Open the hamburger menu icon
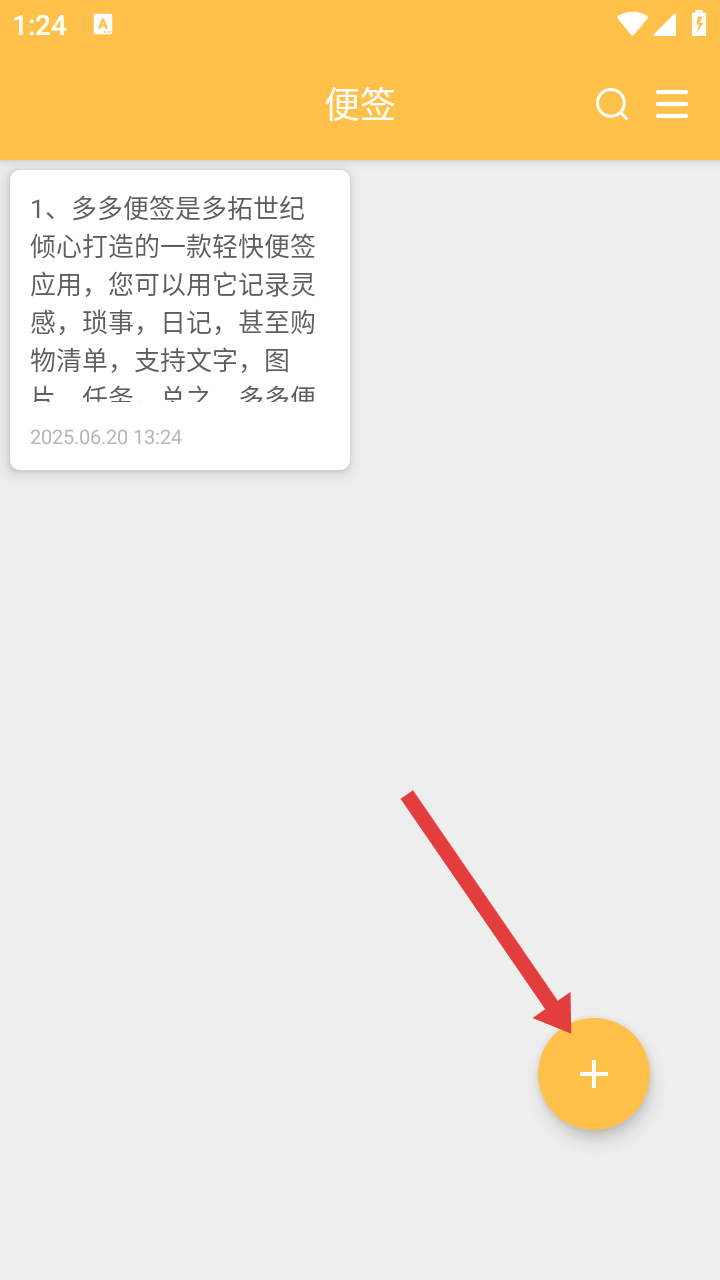Image resolution: width=720 pixels, height=1280 pixels. tap(672, 104)
